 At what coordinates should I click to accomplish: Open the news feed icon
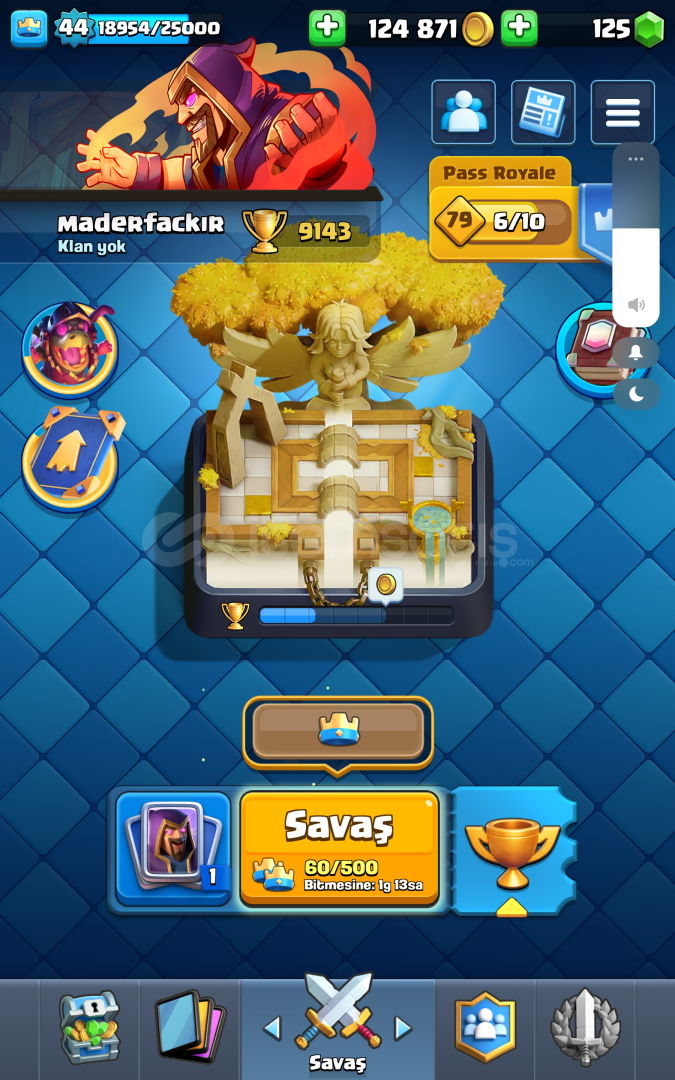click(x=543, y=112)
